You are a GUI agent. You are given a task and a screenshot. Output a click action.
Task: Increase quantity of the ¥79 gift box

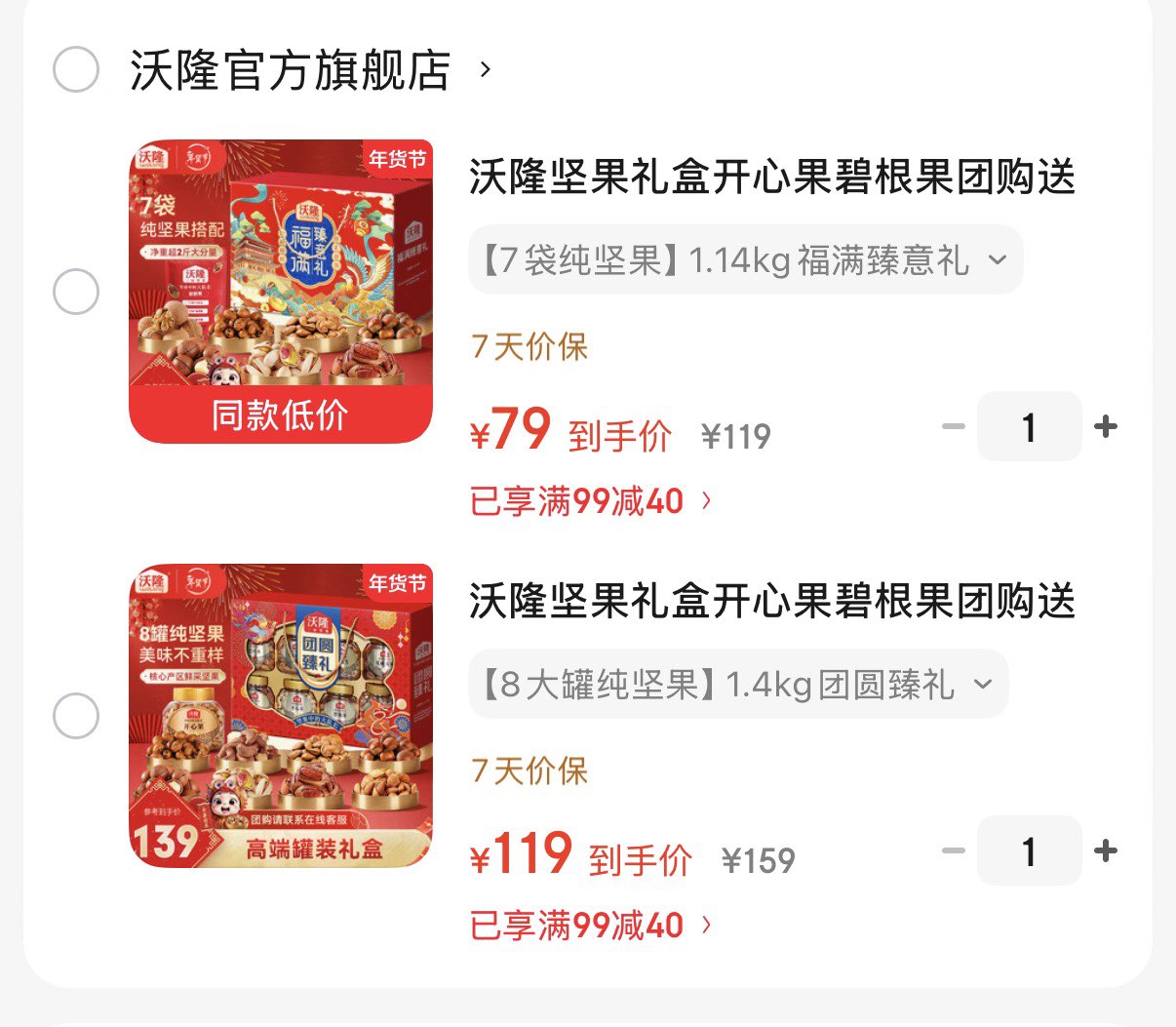[x=1106, y=427]
